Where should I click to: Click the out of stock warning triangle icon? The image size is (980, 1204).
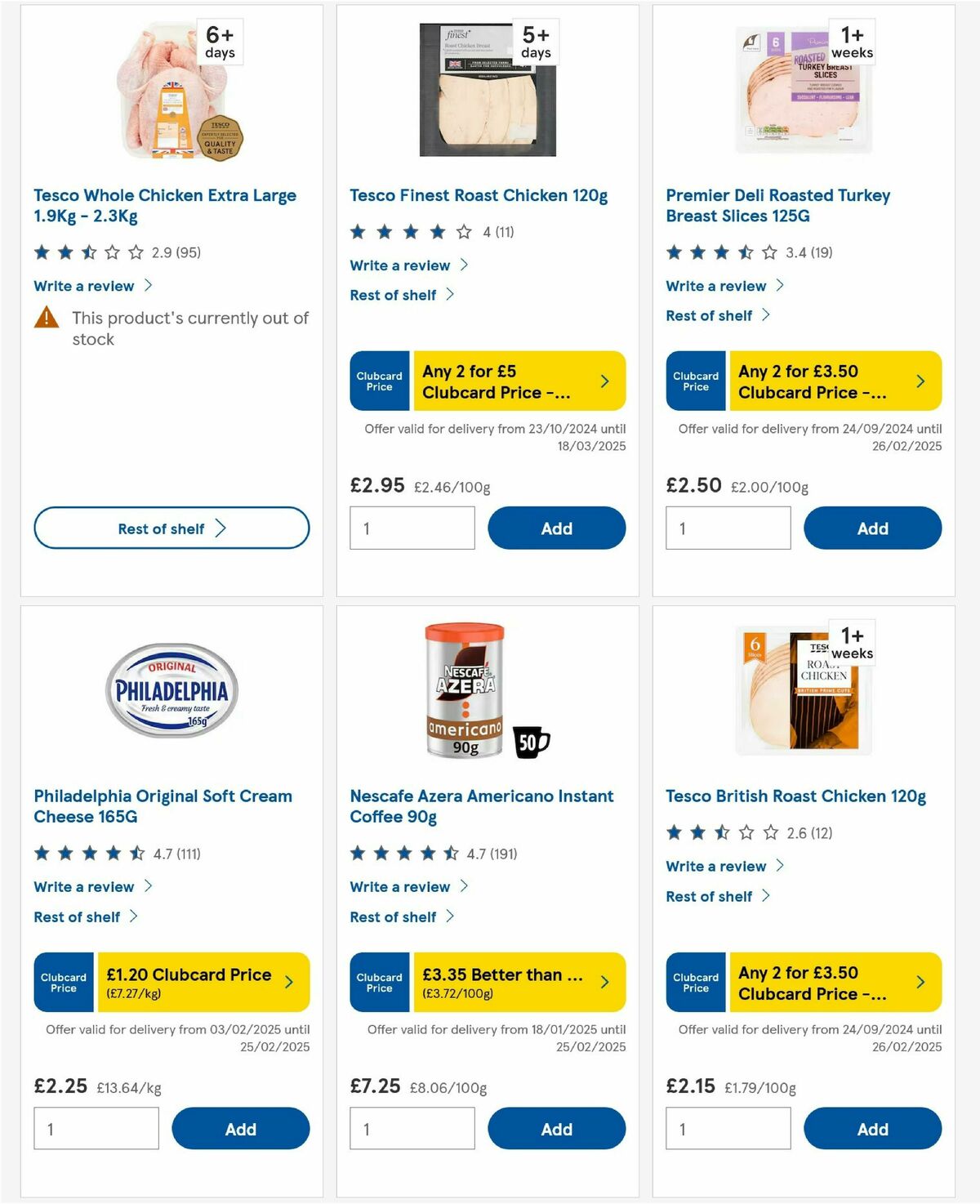(47, 319)
